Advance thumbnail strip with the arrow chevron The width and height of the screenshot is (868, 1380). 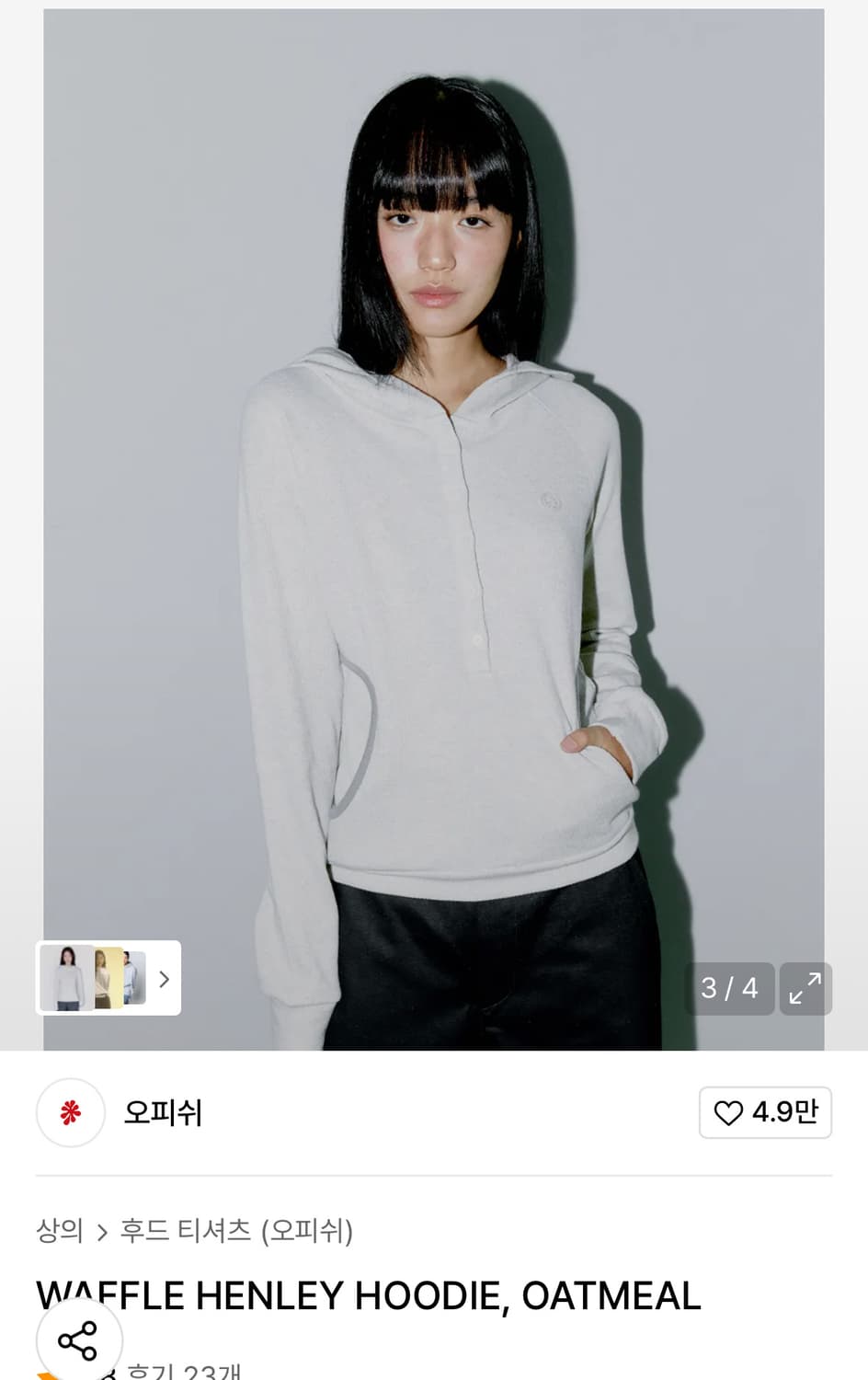[x=164, y=979]
